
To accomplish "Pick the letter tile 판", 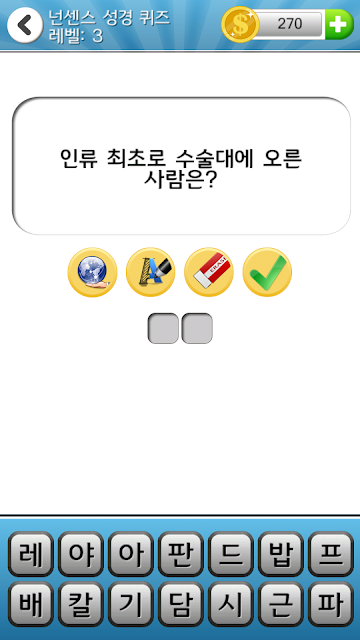I will click(181, 554).
